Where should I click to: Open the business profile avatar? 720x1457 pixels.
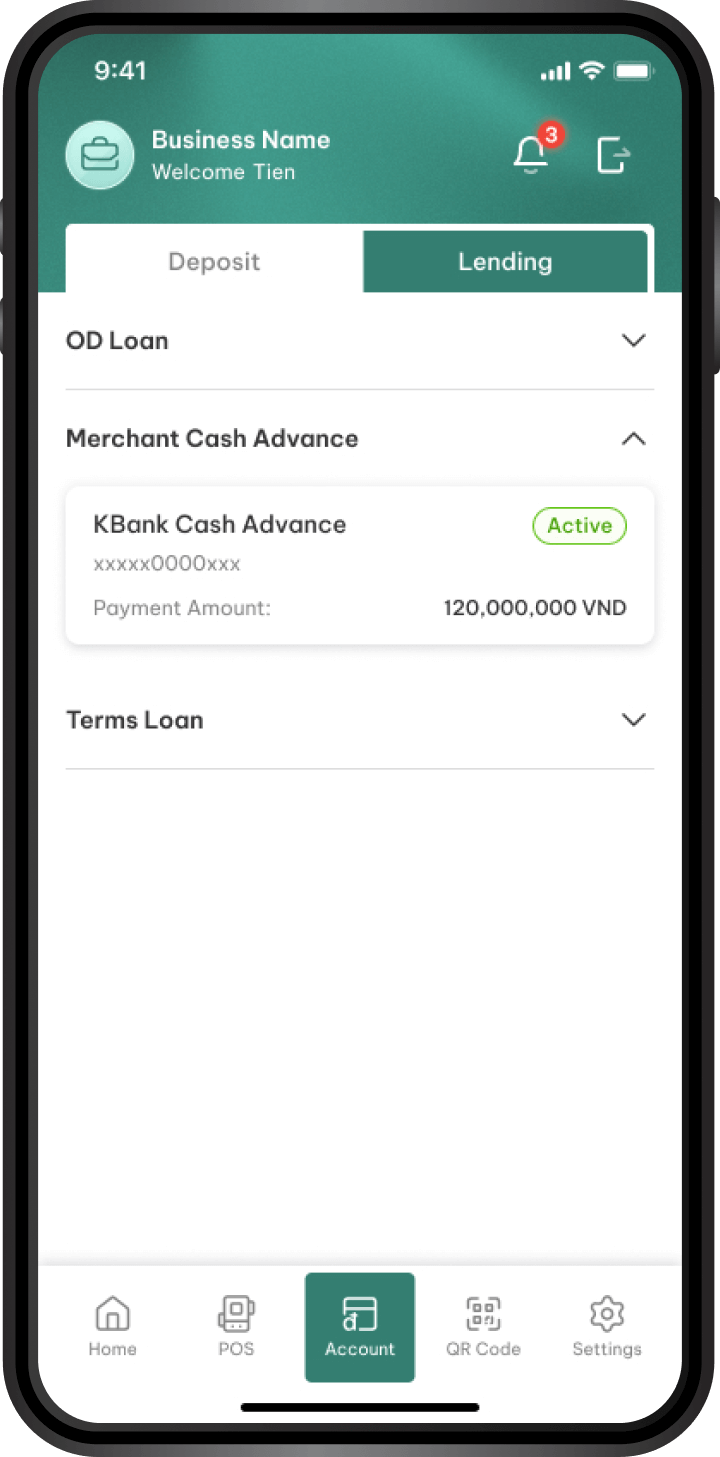point(100,155)
